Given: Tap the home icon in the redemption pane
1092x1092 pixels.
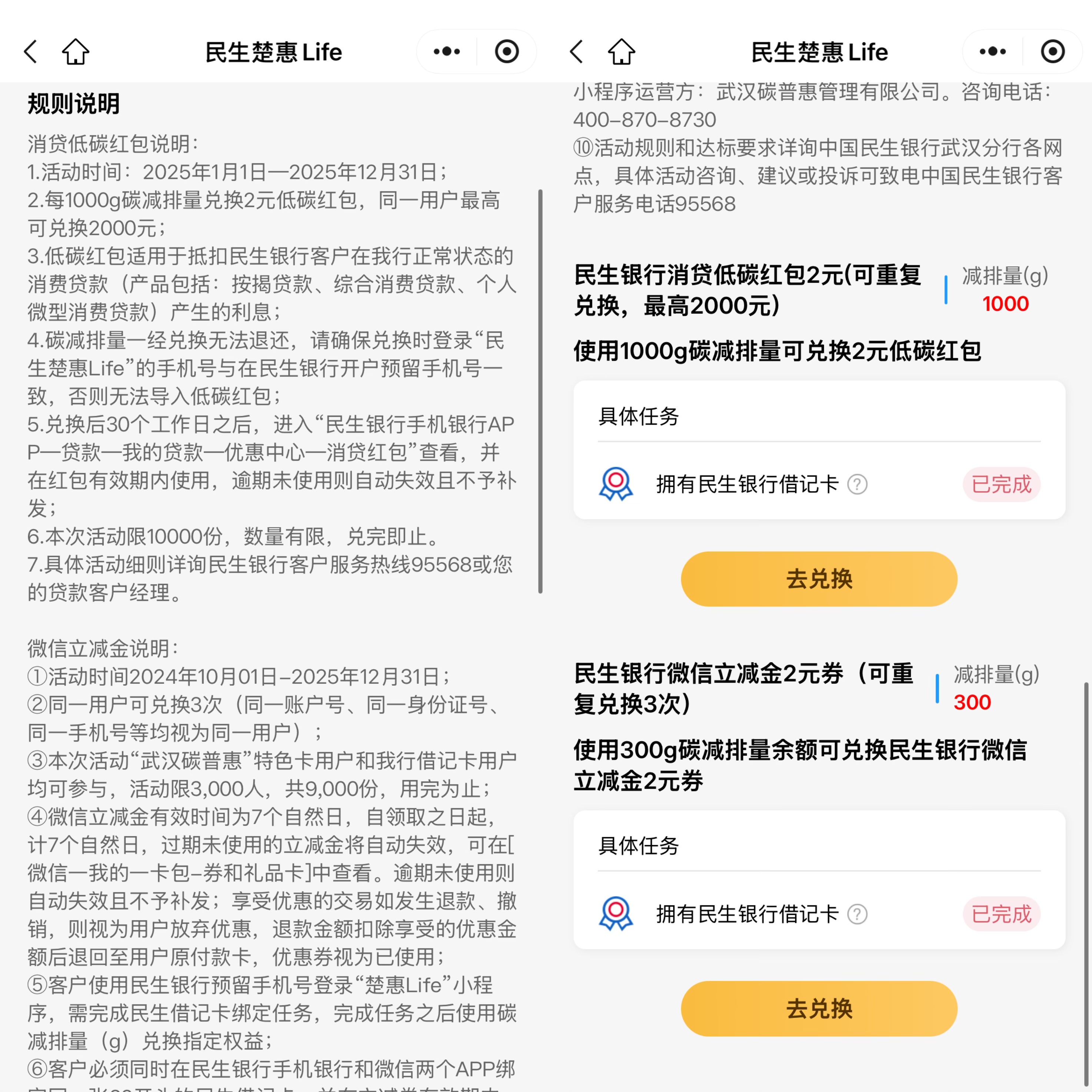Looking at the screenshot, I should tap(621, 51).
